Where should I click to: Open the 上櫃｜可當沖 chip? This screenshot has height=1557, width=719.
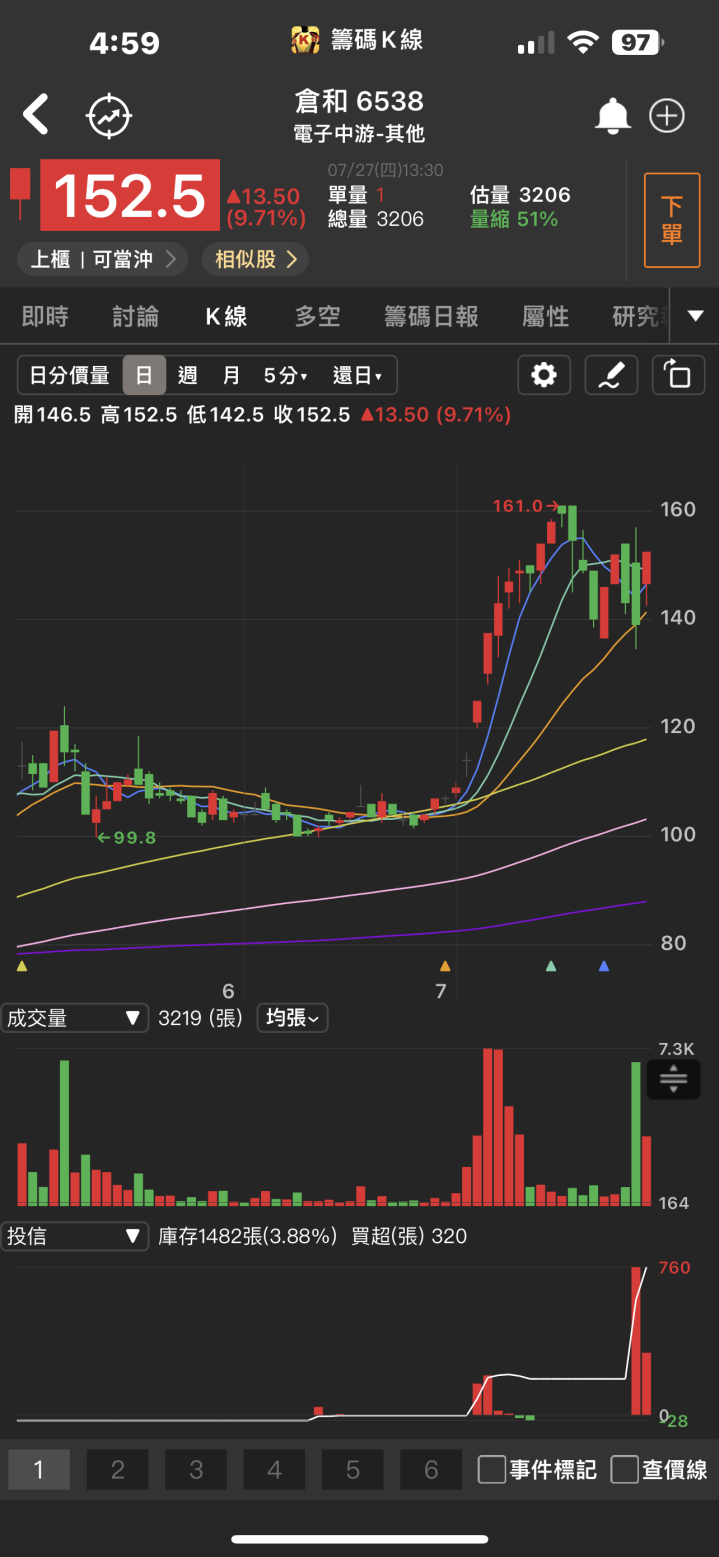point(102,260)
